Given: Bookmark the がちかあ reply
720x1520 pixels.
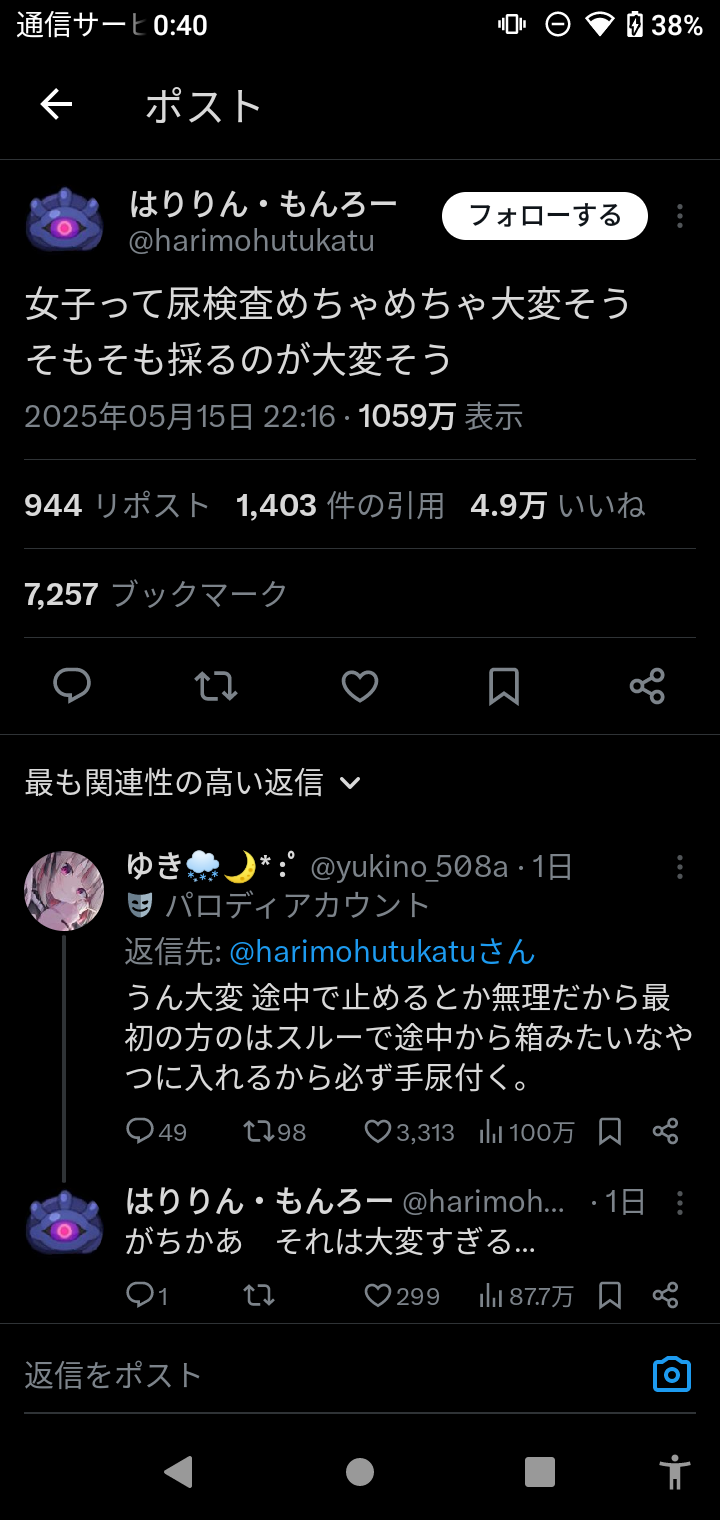Looking at the screenshot, I should [610, 1296].
